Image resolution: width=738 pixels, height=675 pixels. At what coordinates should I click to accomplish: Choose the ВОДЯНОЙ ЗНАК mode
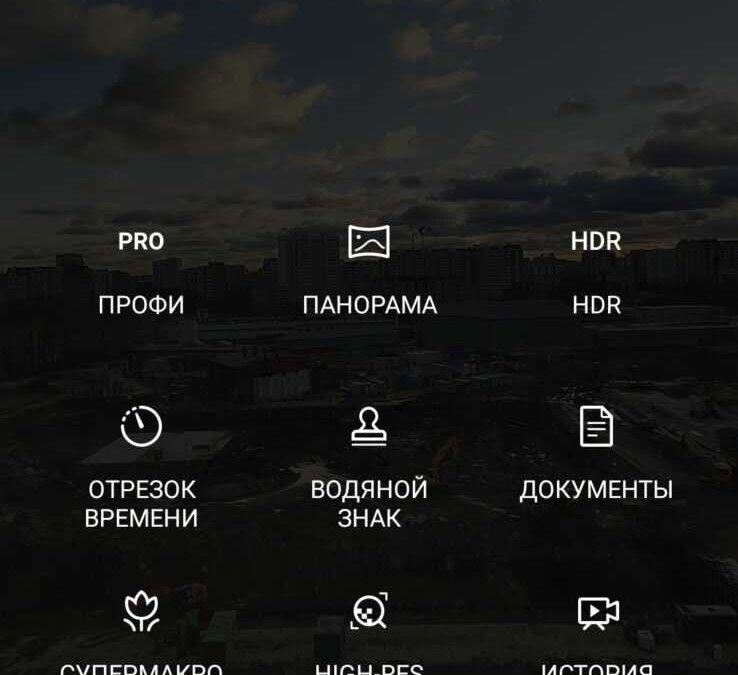[369, 465]
